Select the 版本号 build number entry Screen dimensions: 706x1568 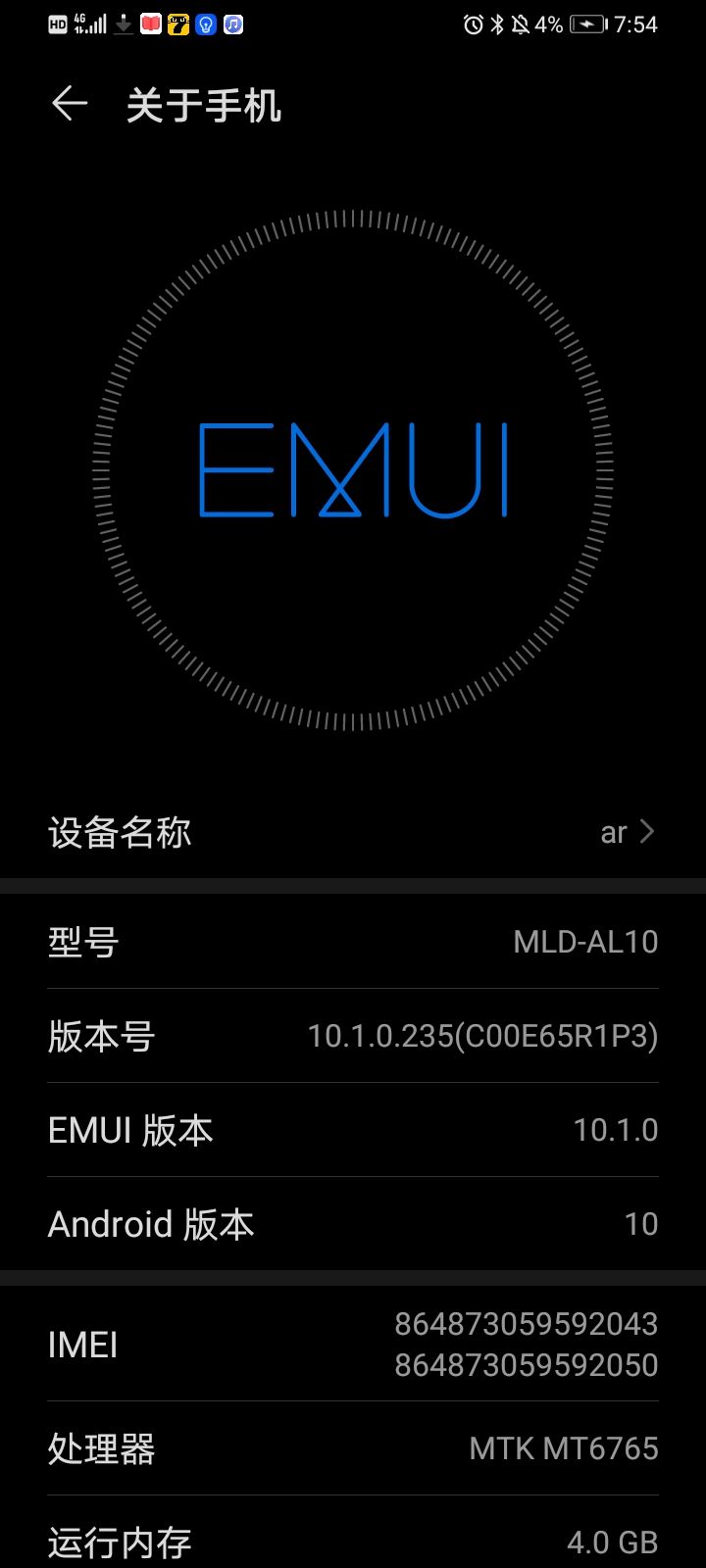(x=353, y=1036)
